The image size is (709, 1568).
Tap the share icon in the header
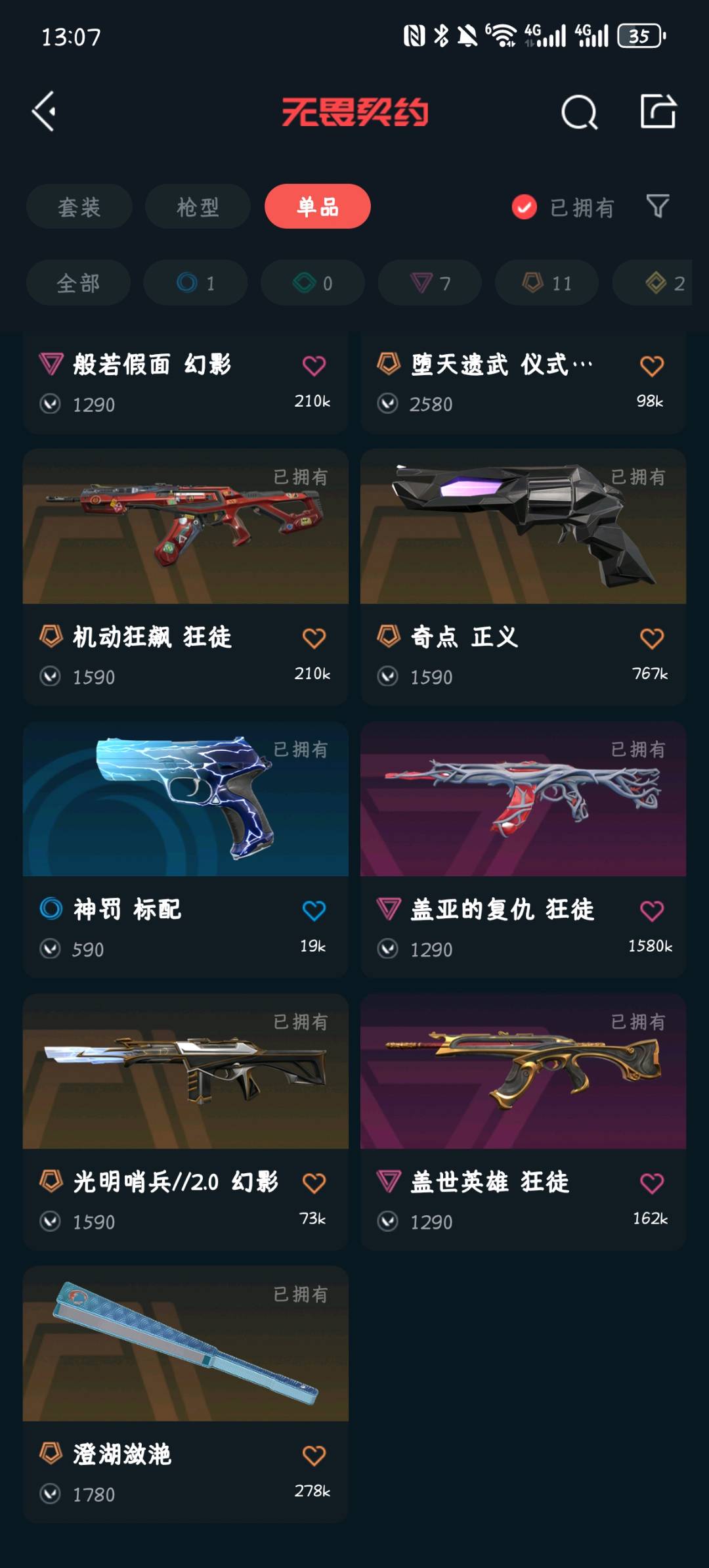pos(658,111)
